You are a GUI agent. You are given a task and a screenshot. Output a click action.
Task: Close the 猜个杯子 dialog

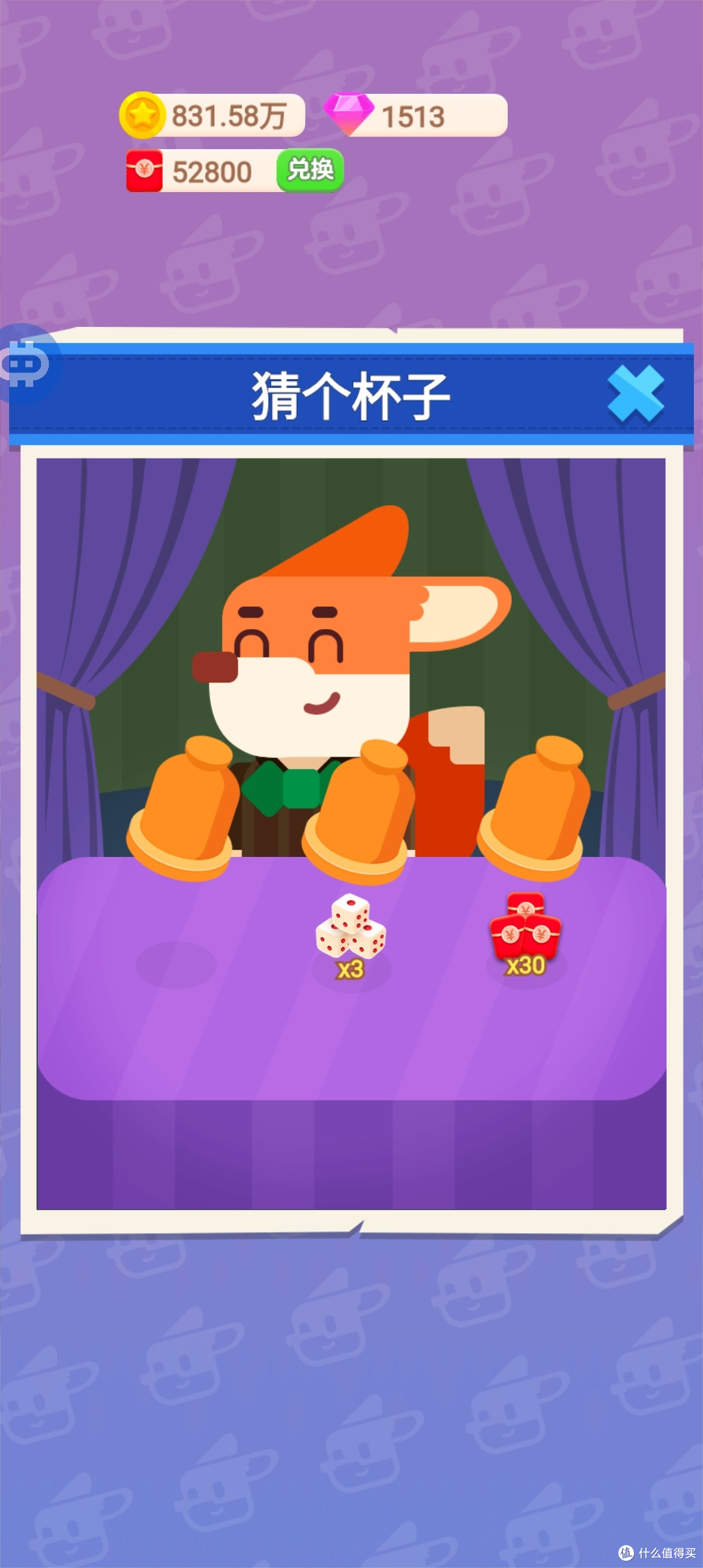tap(635, 395)
